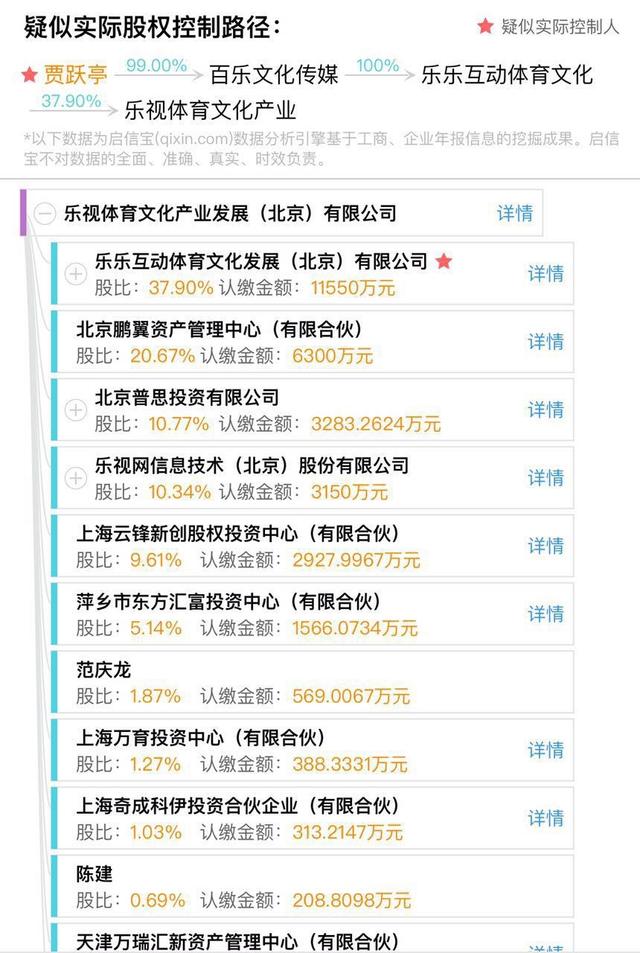Collapse the 乐视体育文化产业发展 root node
Screen dimensions: 640x953
click(45, 213)
